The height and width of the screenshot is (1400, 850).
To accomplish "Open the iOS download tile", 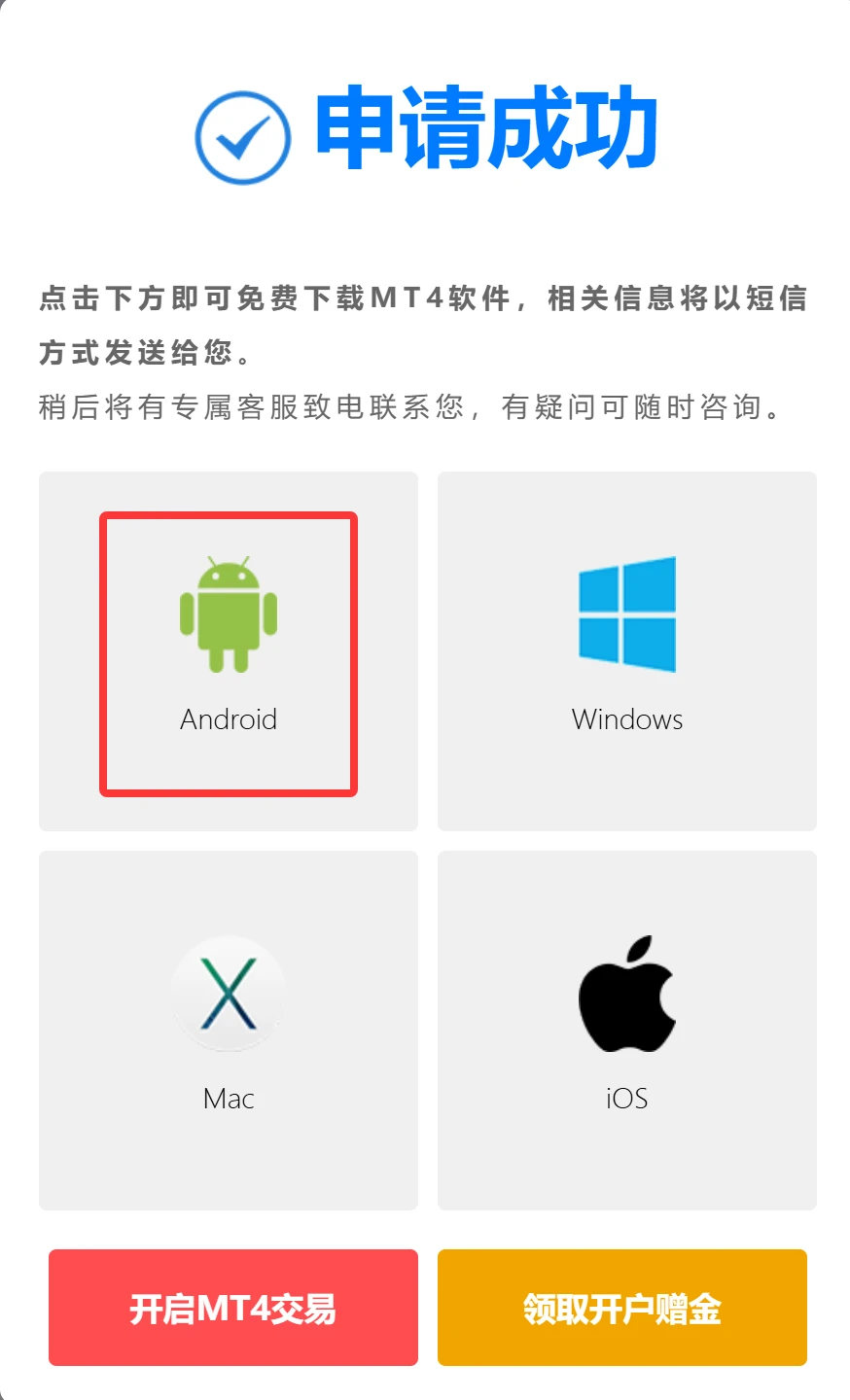I will pyautogui.click(x=627, y=1031).
